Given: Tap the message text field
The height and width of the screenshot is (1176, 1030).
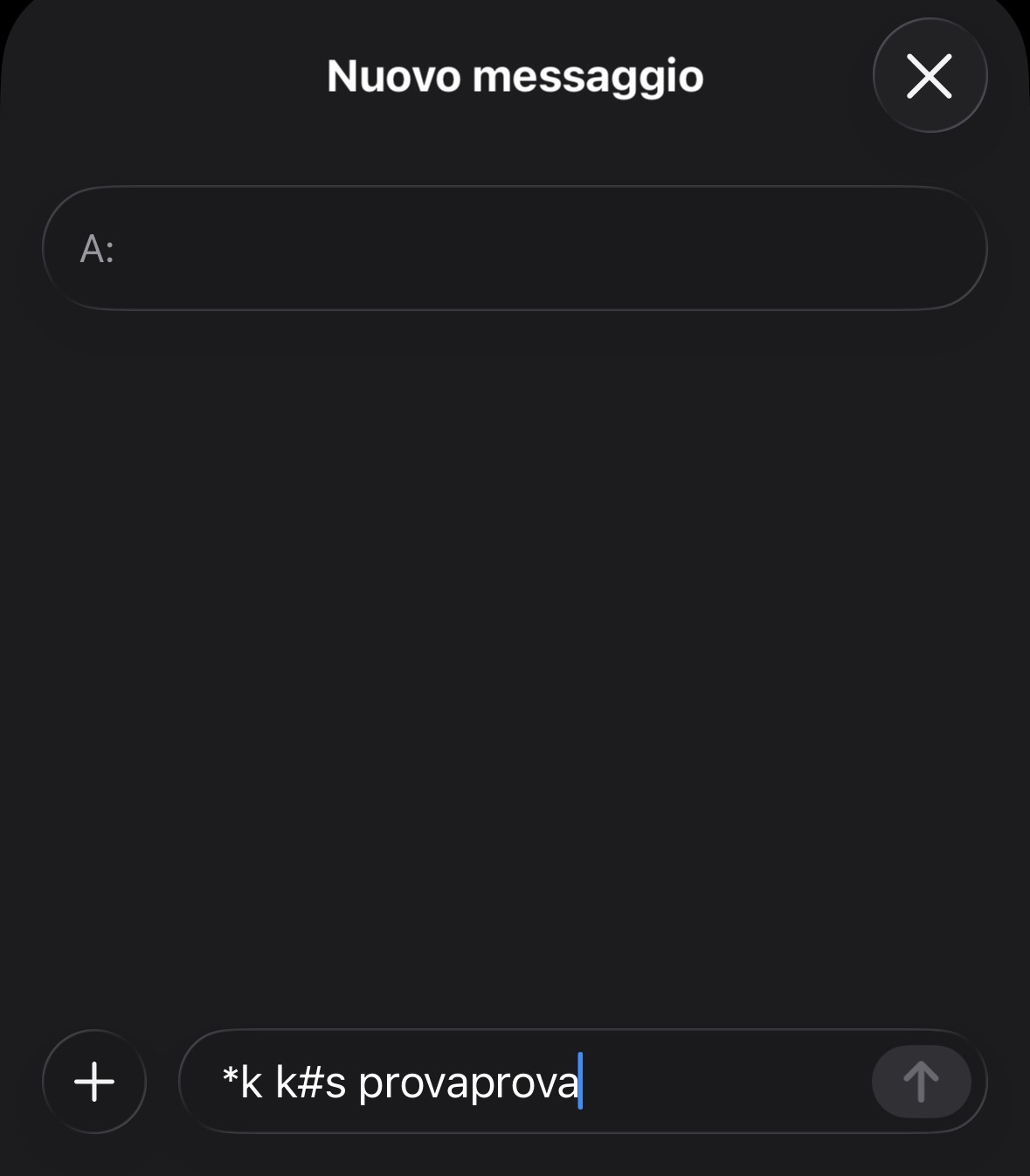Looking at the screenshot, I should [x=524, y=1082].
